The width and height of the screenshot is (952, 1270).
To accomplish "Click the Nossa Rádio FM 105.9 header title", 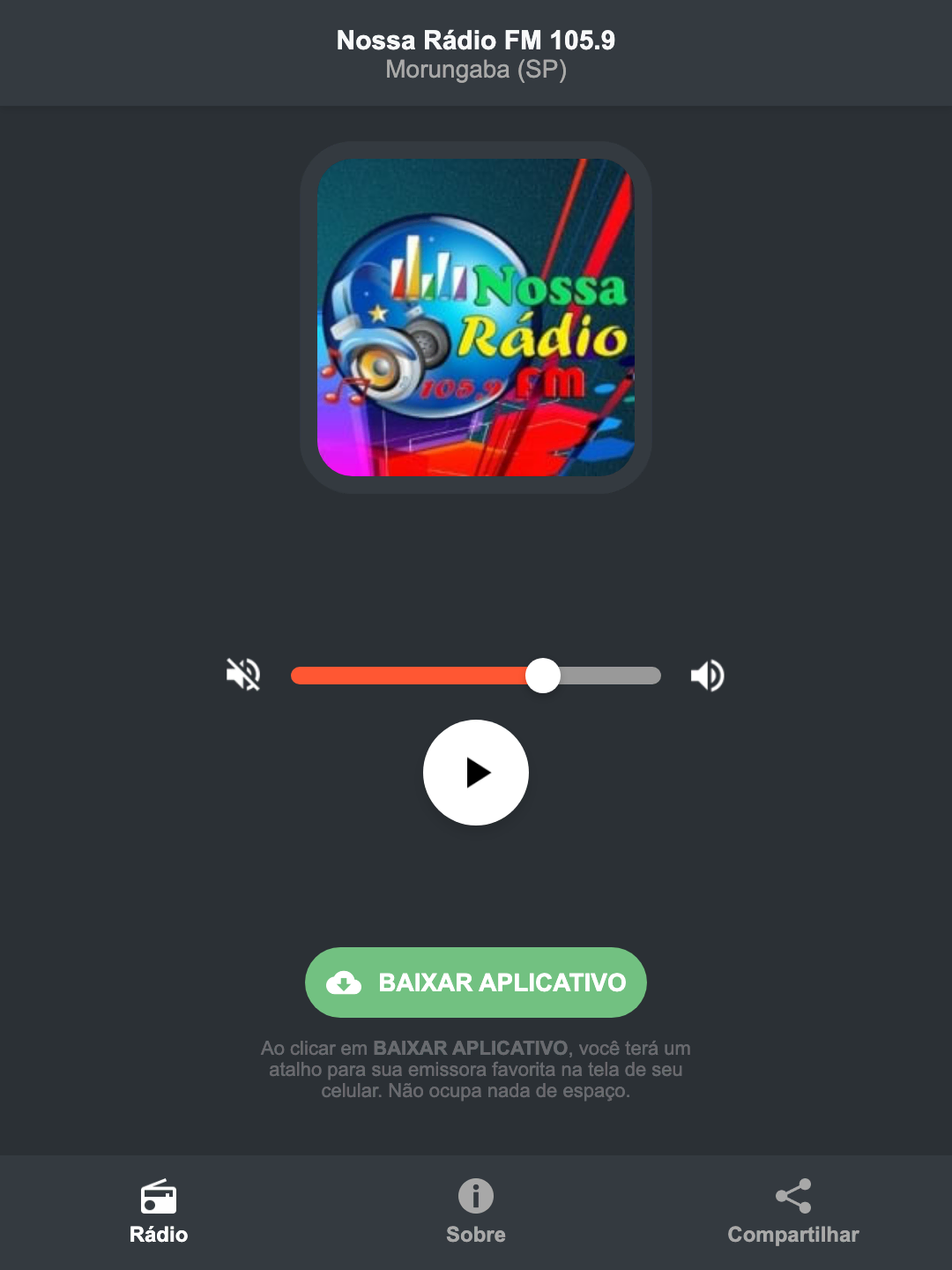I will click(x=475, y=40).
